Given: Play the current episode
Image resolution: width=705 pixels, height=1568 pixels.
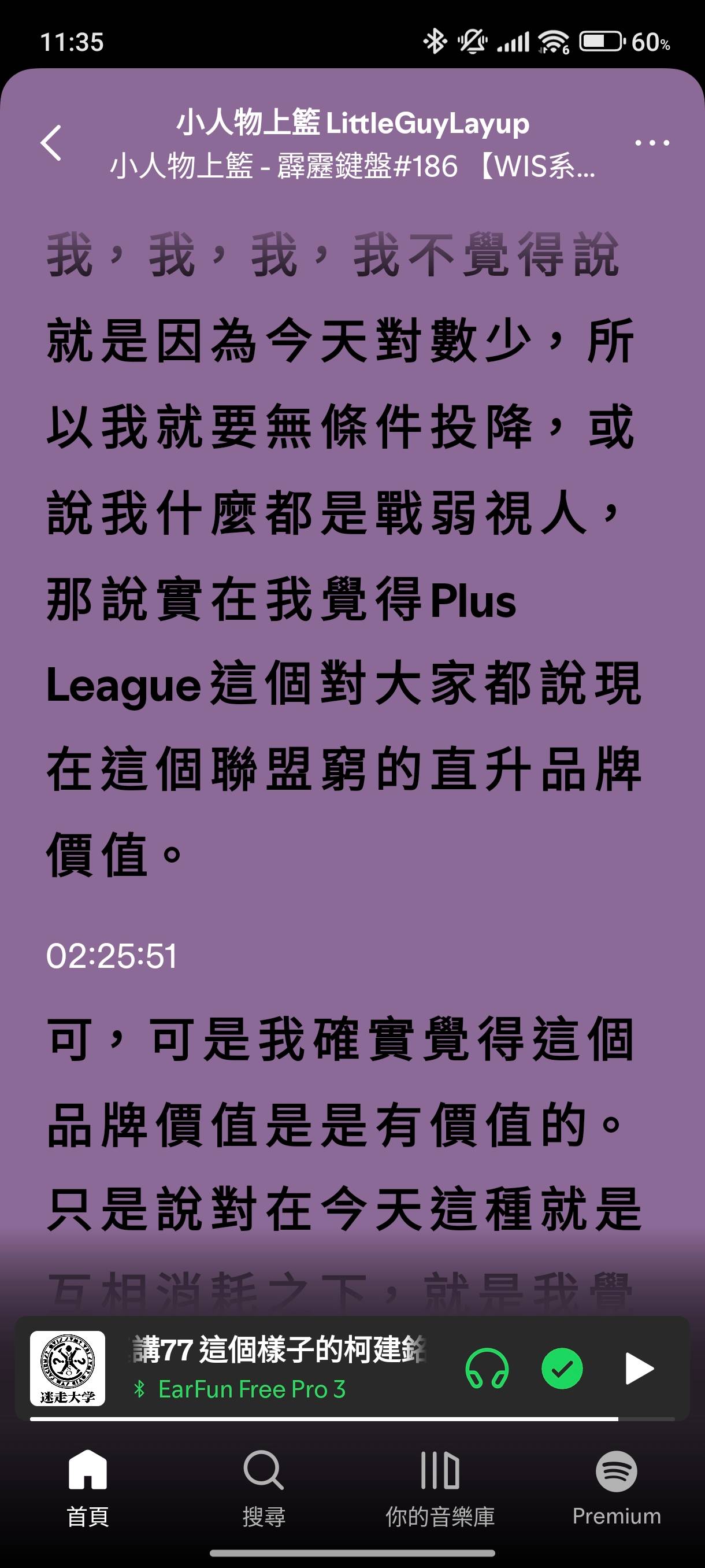Looking at the screenshot, I should click(639, 1369).
